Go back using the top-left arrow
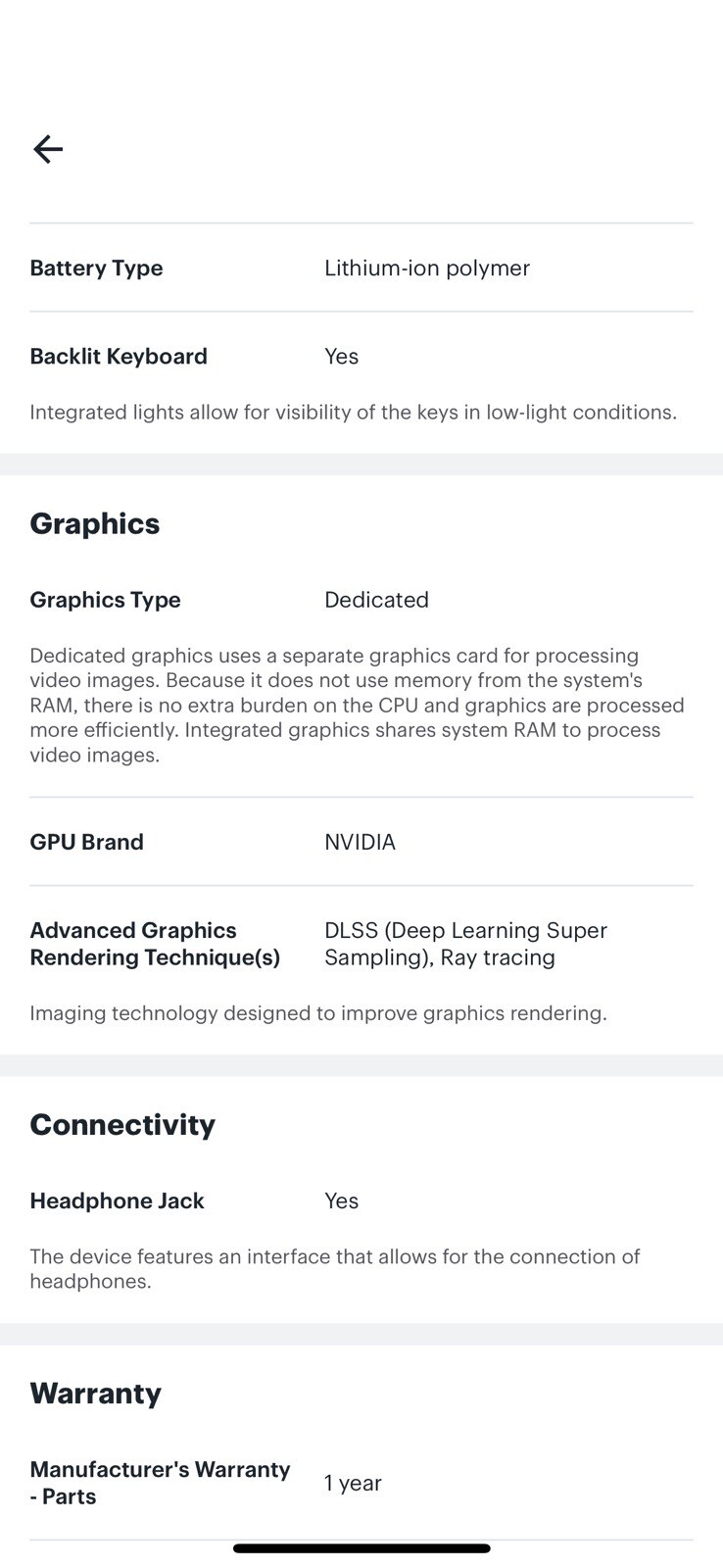The width and height of the screenshot is (723, 1568). click(x=48, y=149)
